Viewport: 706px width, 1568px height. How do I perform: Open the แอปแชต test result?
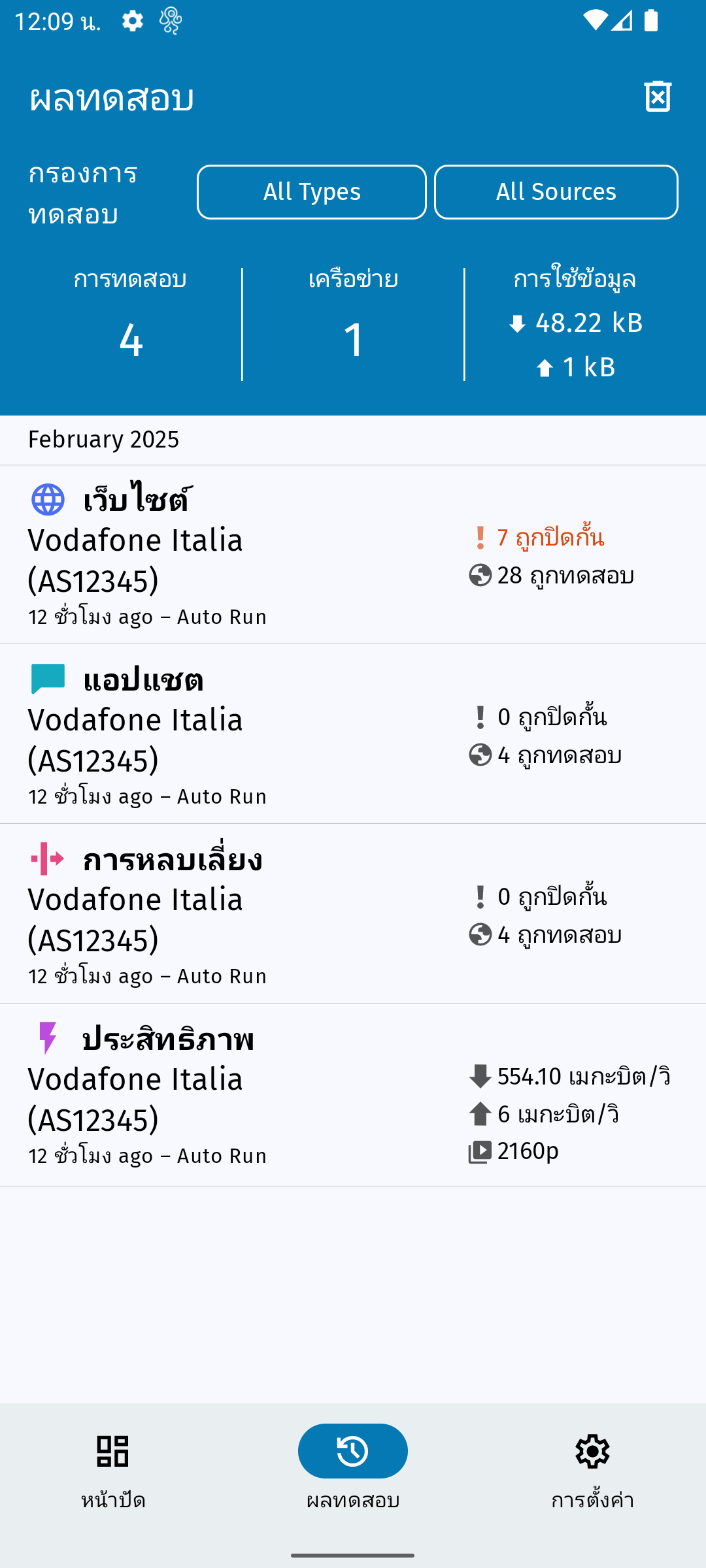coord(353,734)
